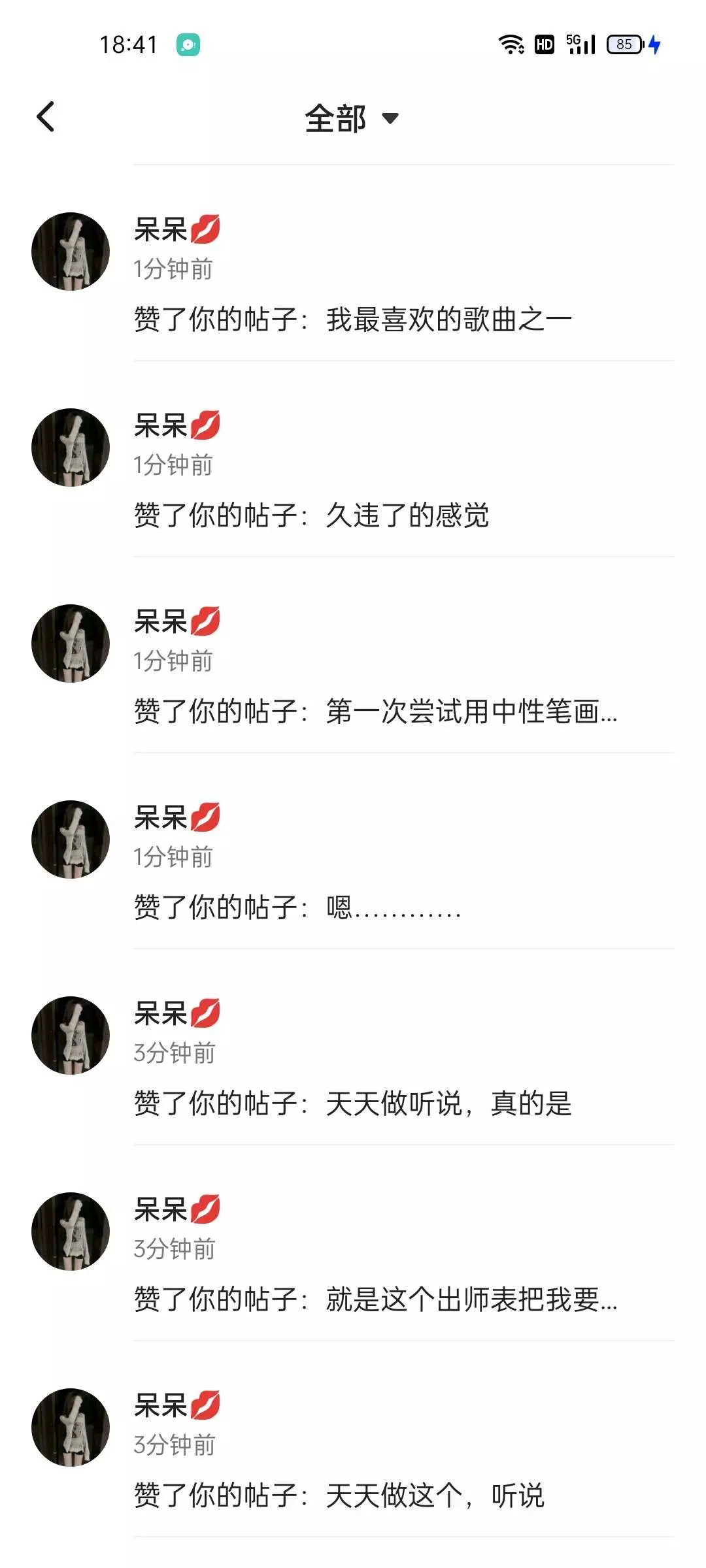Go back using the top-left arrow
Viewport: 706px width, 1568px height.
click(46, 118)
